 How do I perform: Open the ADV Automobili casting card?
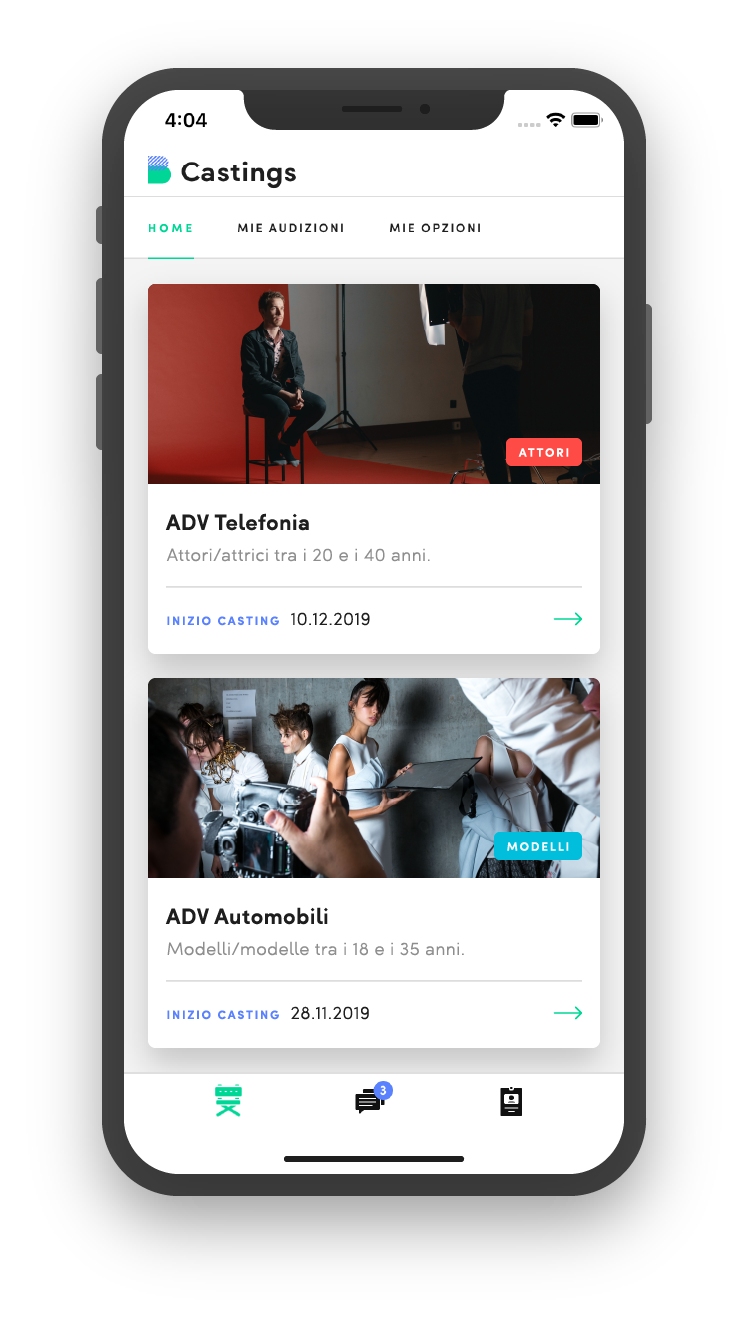(373, 916)
